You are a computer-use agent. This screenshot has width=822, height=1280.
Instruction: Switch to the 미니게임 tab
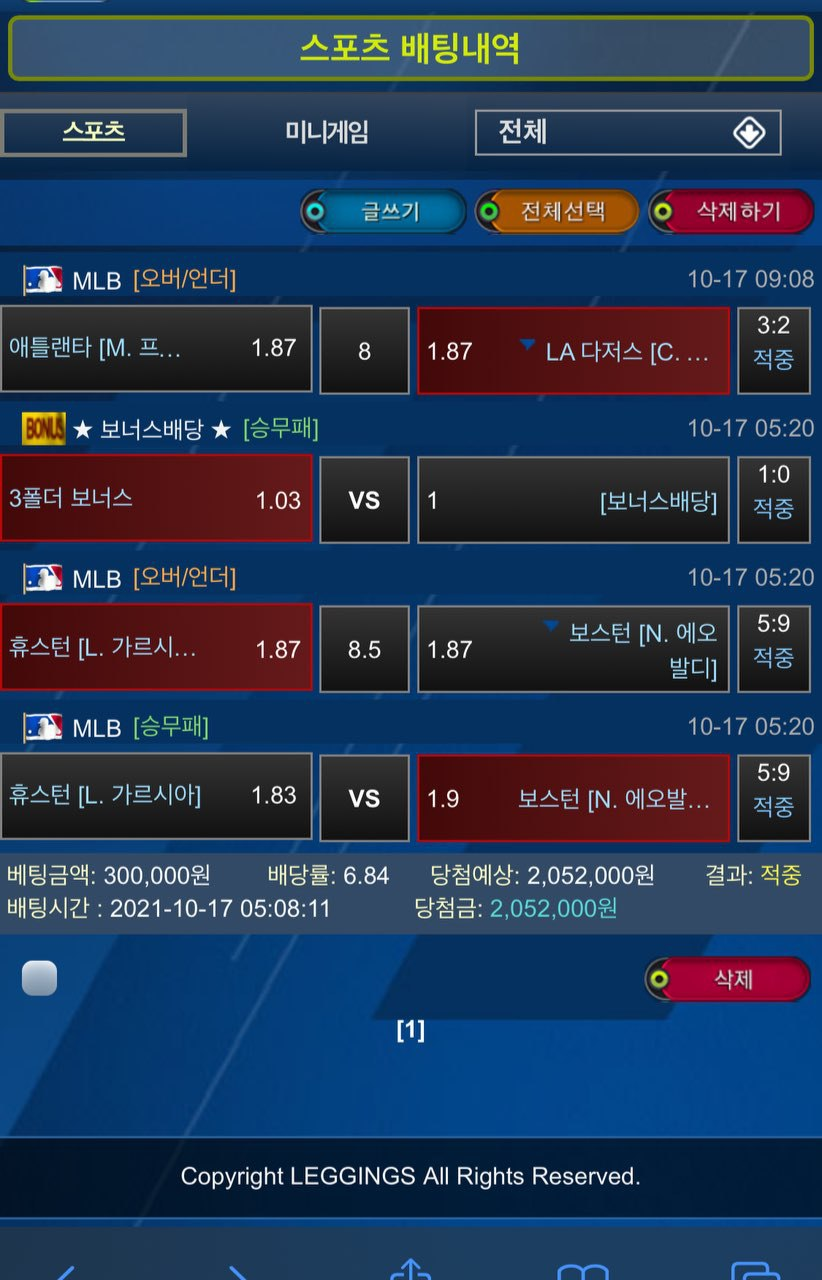[327, 132]
